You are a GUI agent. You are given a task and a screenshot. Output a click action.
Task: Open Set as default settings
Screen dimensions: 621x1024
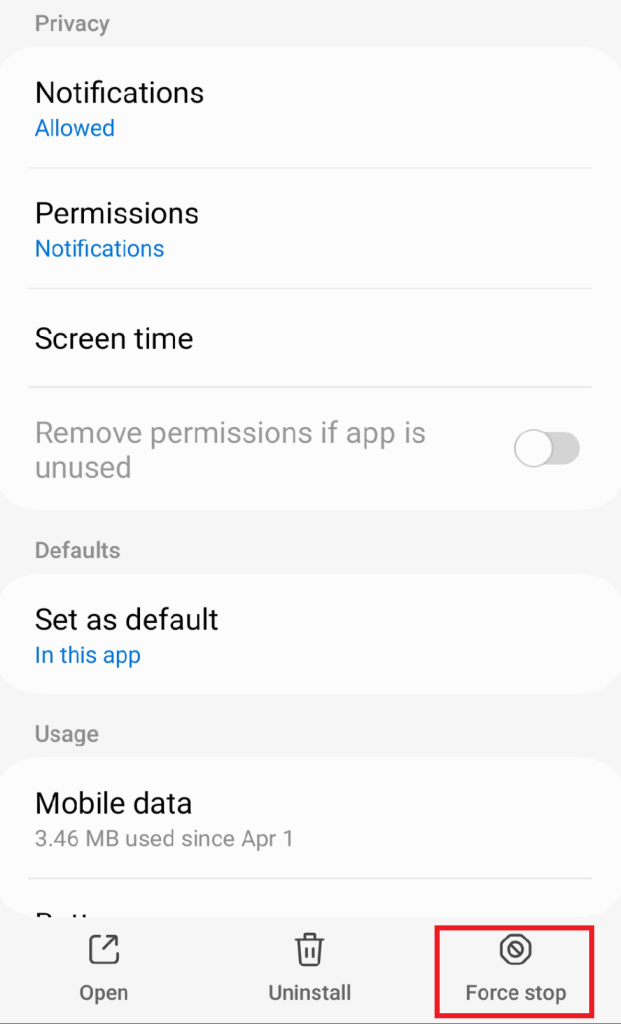pos(310,636)
